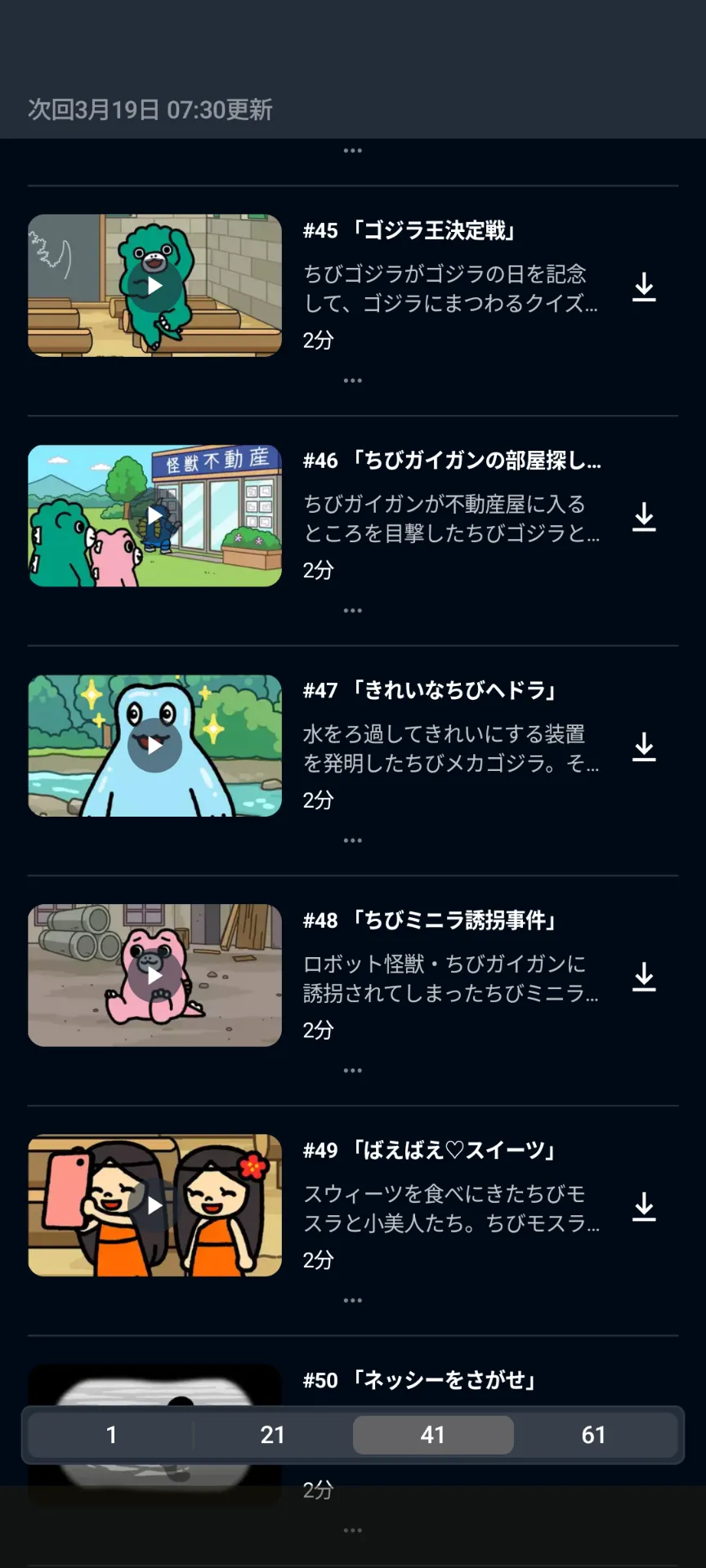Expand description under episode #47
The width and height of the screenshot is (706, 1568).
coord(352,840)
